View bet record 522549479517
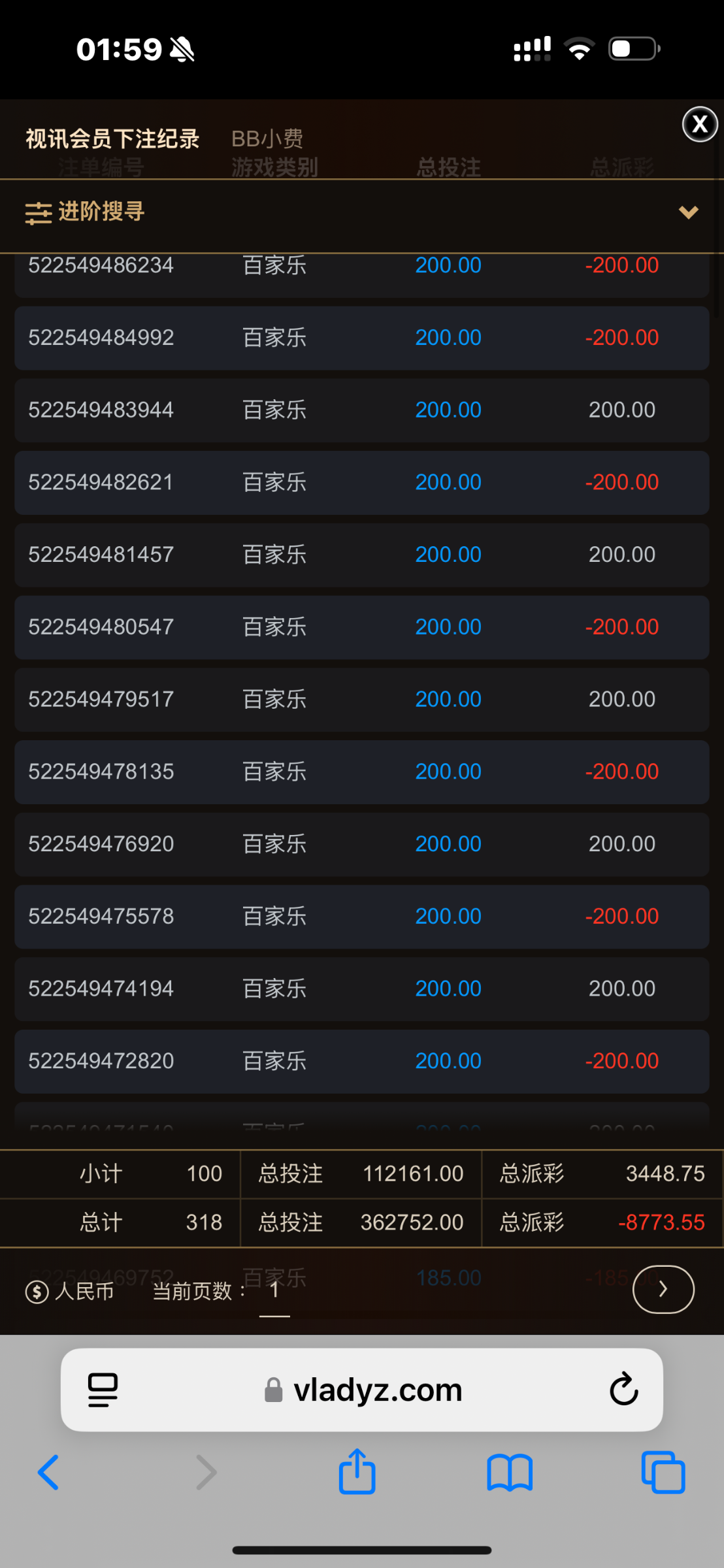The image size is (724, 1568). tap(361, 700)
